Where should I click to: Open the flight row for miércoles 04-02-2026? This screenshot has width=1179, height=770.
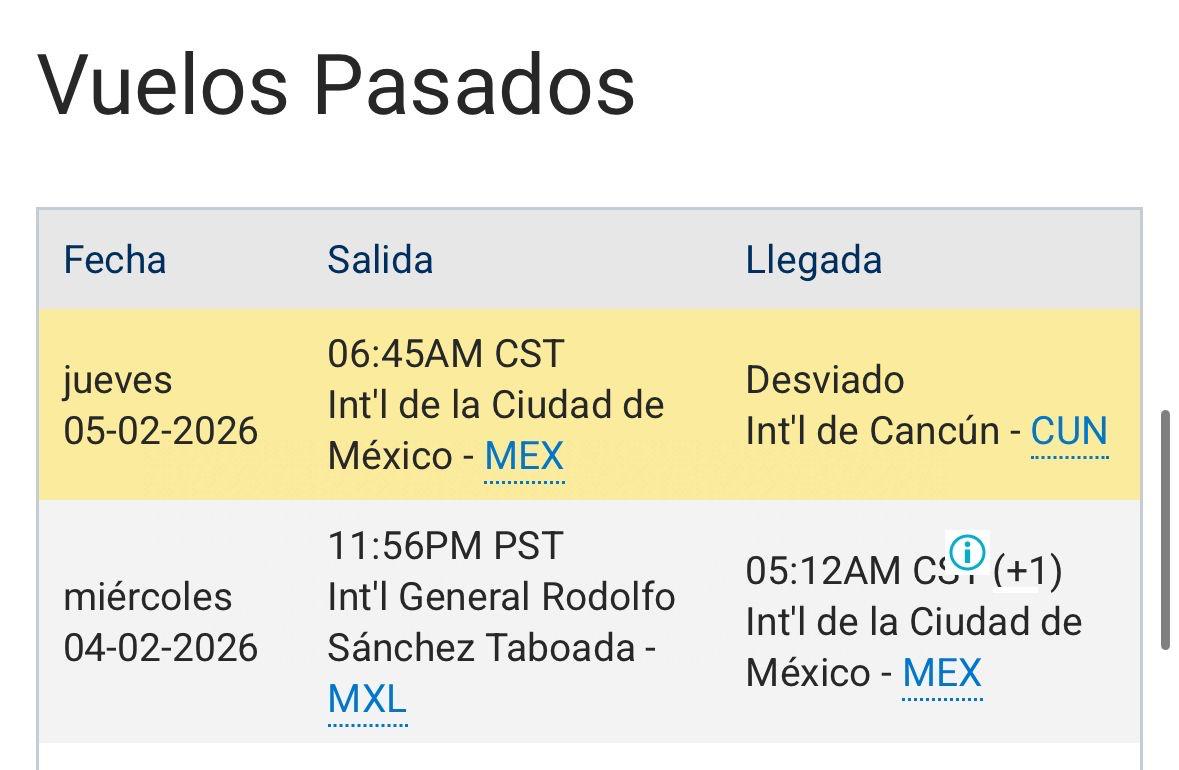[x=160, y=622]
